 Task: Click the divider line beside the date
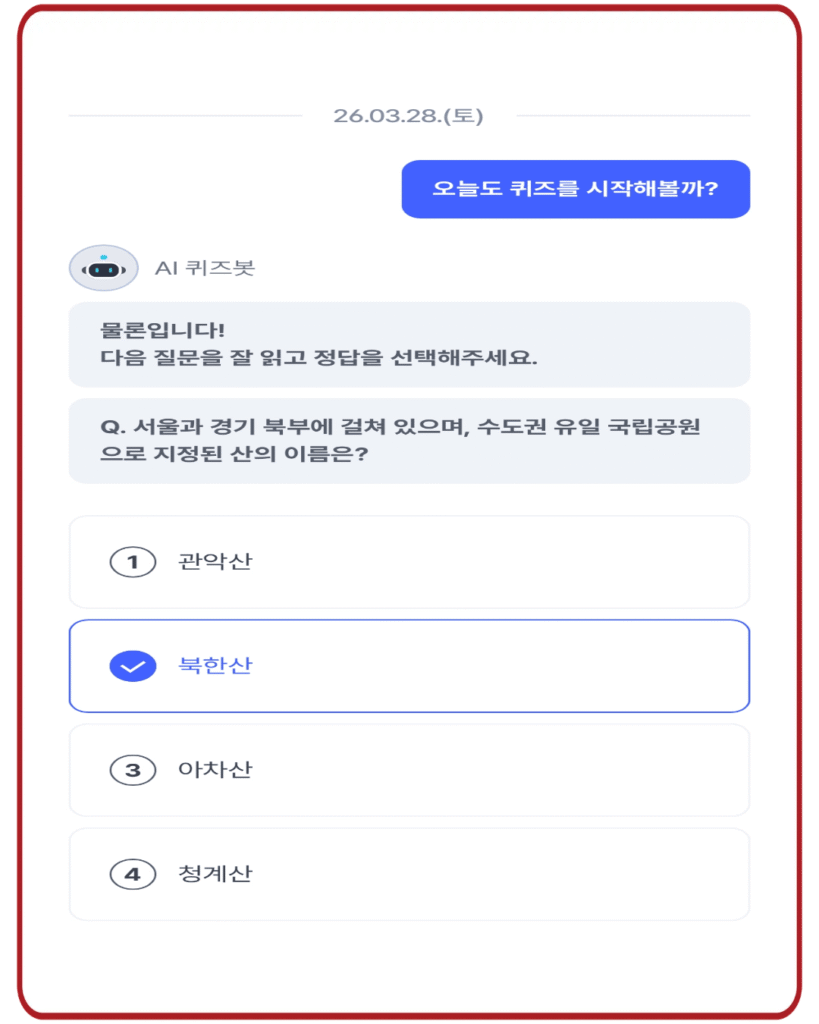[x=190, y=115]
